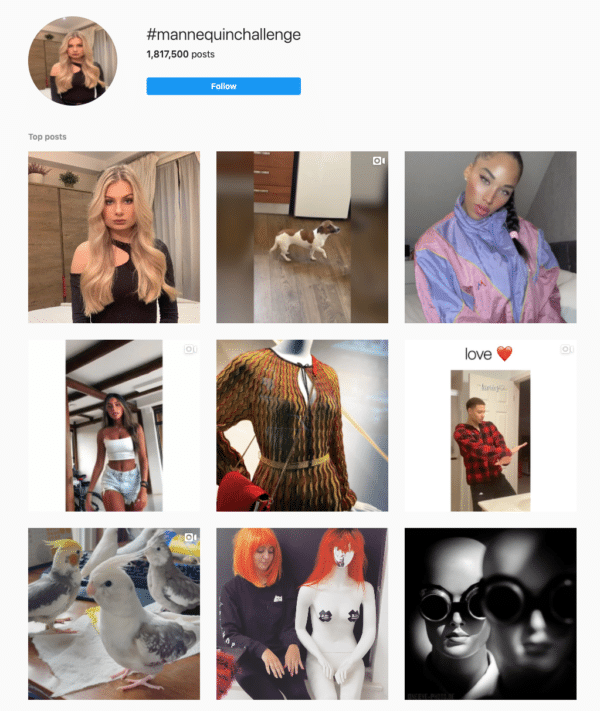Open the knit jacket mannequin post

[x=302, y=425]
